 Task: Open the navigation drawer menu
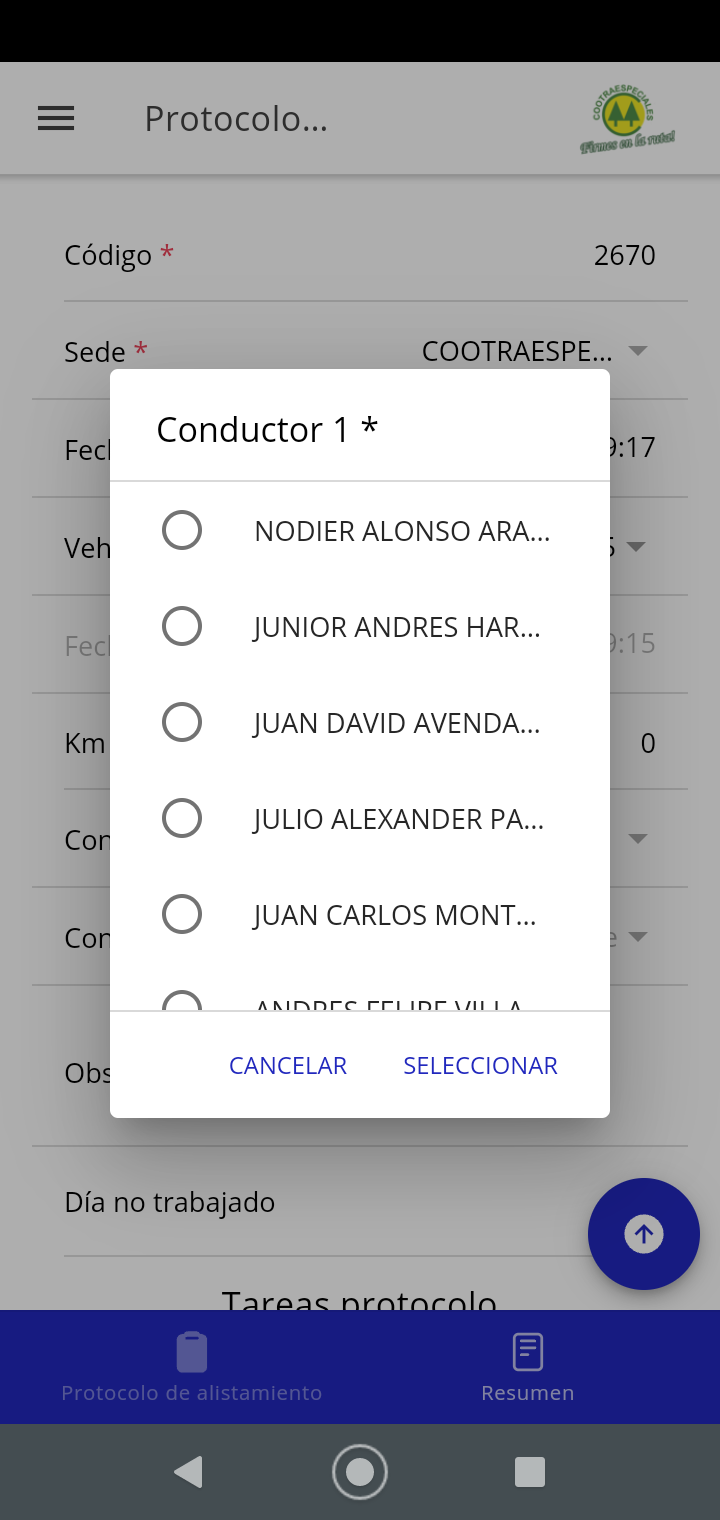(56, 118)
